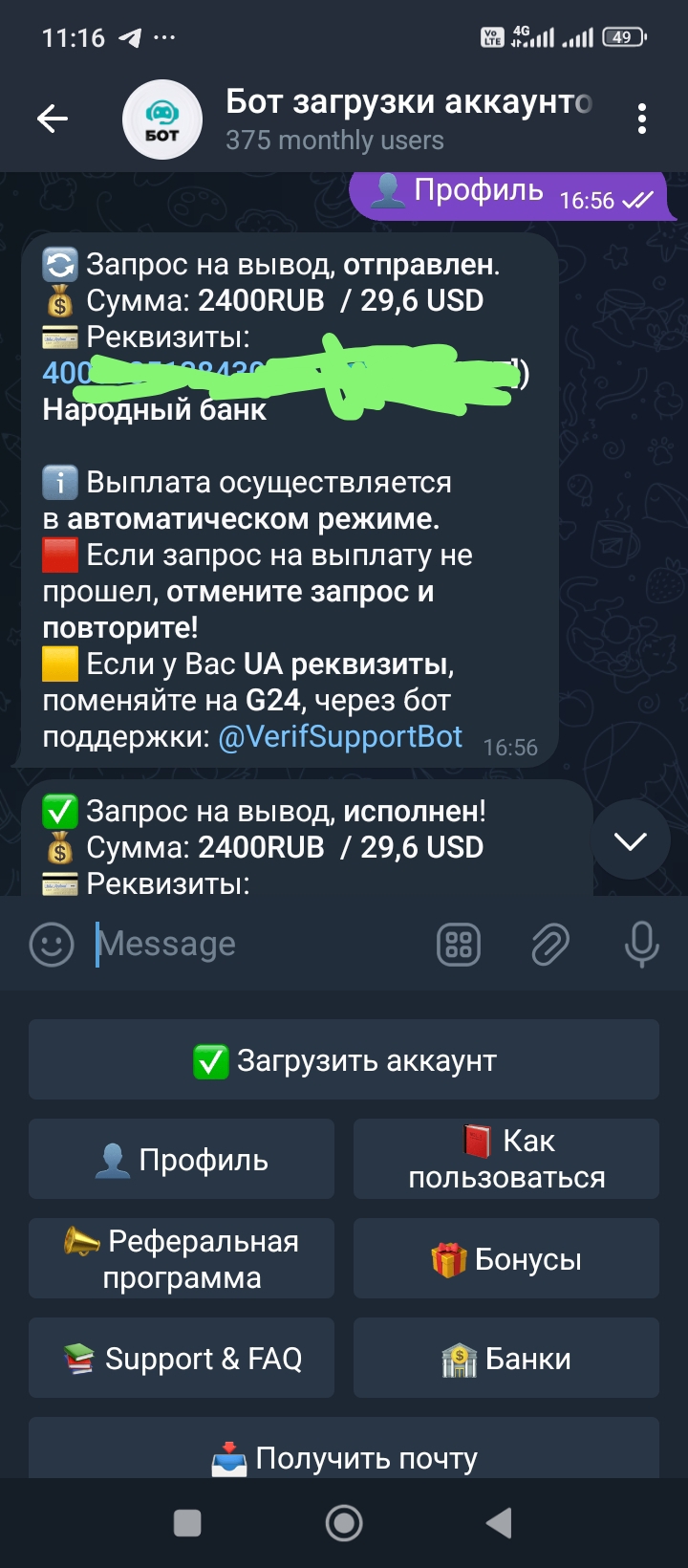Jump to latest messages with the down arrow
The image size is (688, 1568).
pos(631,840)
